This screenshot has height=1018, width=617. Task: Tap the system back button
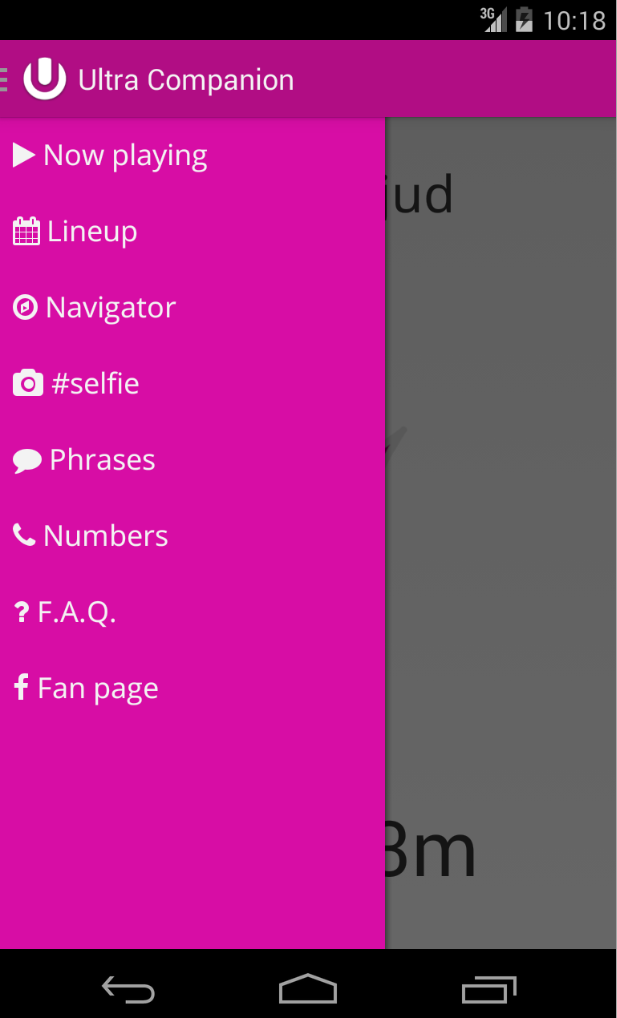click(x=128, y=990)
